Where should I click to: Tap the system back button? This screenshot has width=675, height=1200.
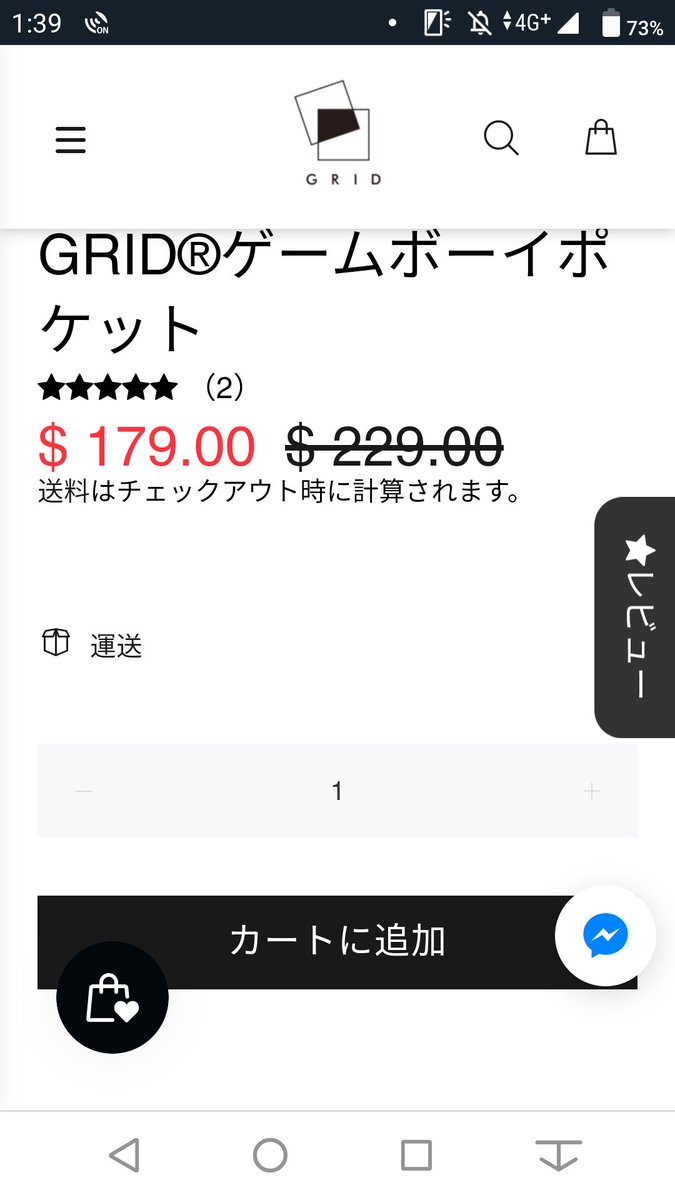point(124,1155)
